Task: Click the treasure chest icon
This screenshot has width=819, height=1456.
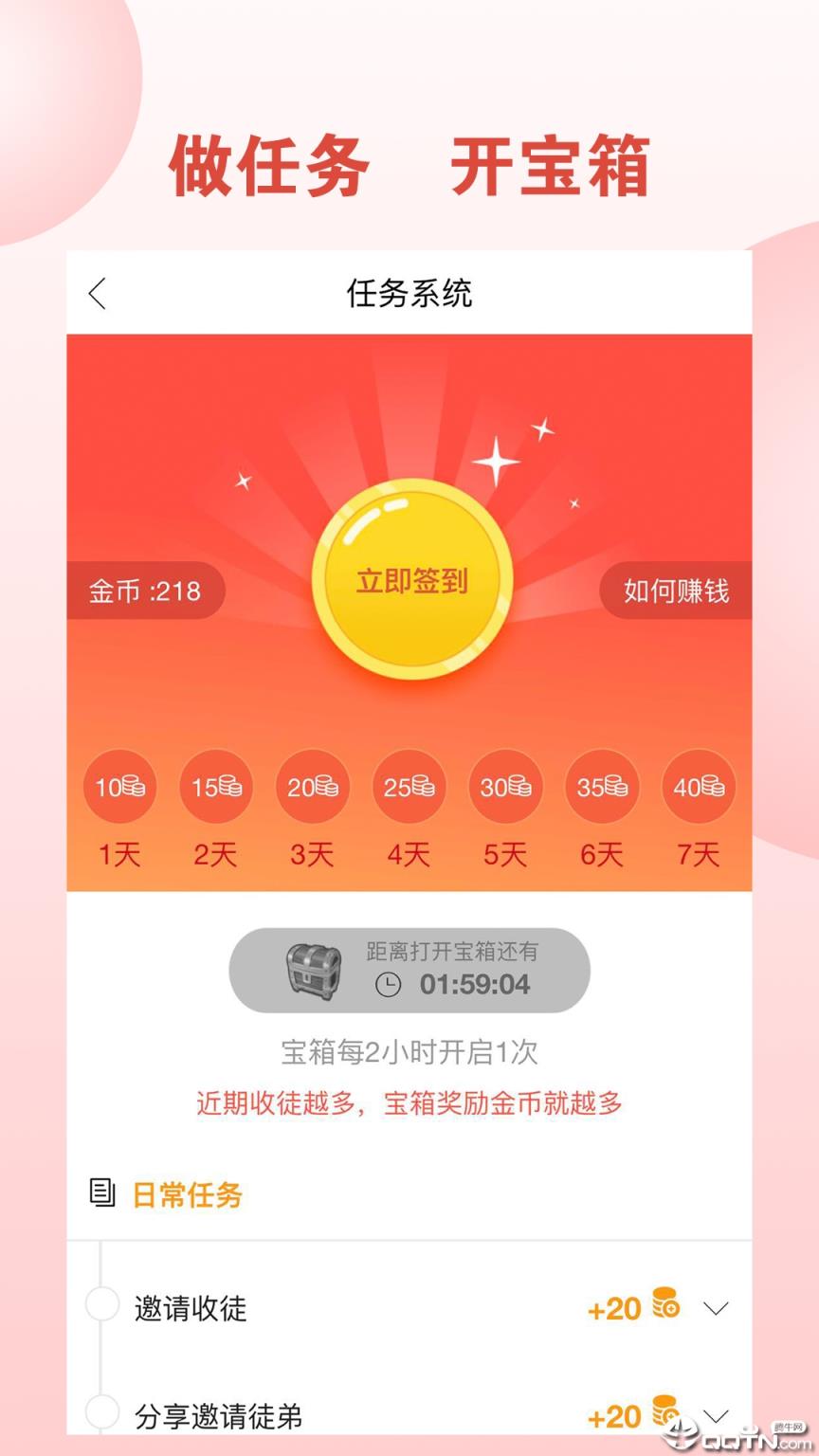Action: (313, 969)
